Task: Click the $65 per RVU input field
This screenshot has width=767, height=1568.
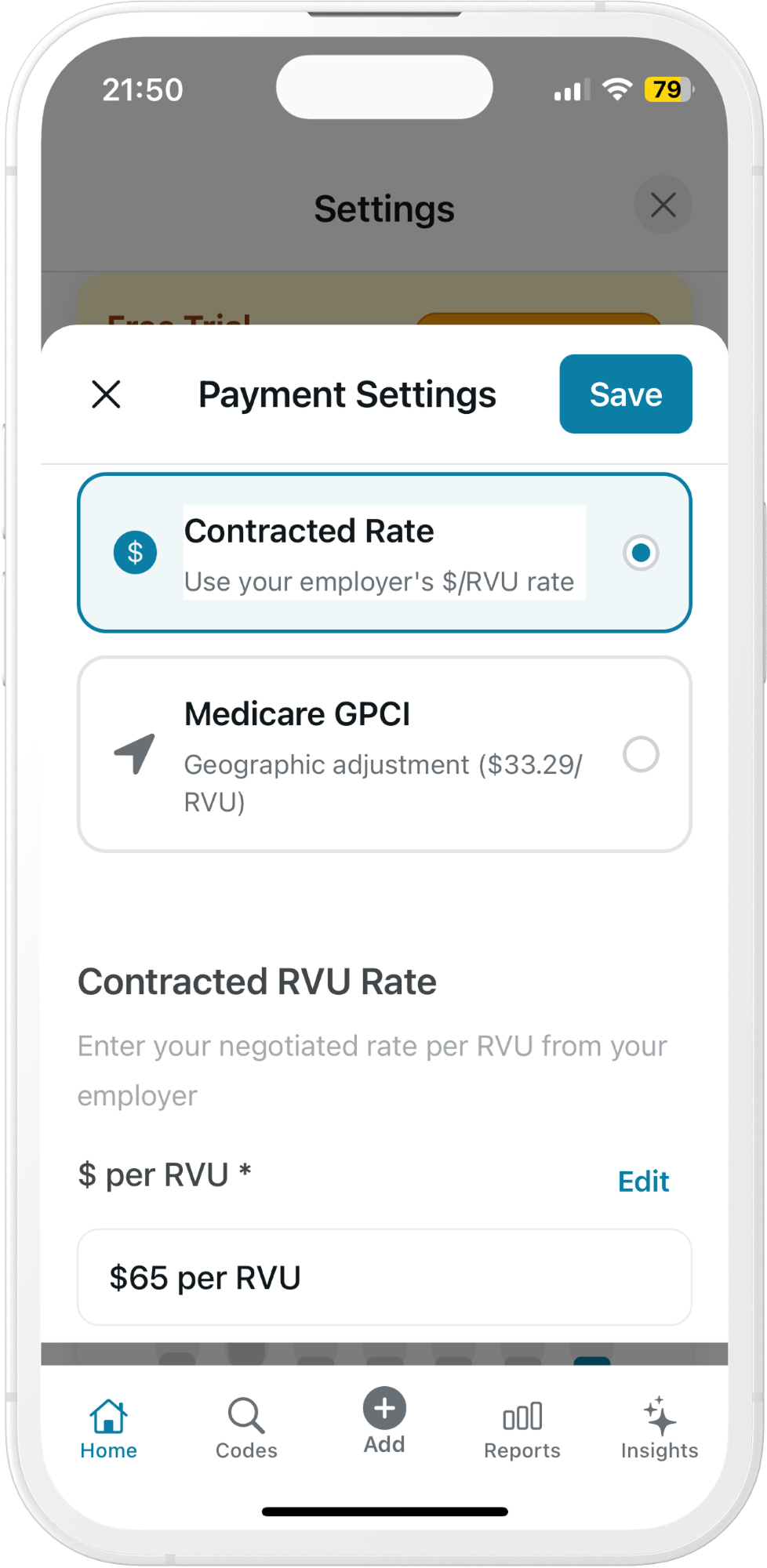Action: click(383, 1277)
